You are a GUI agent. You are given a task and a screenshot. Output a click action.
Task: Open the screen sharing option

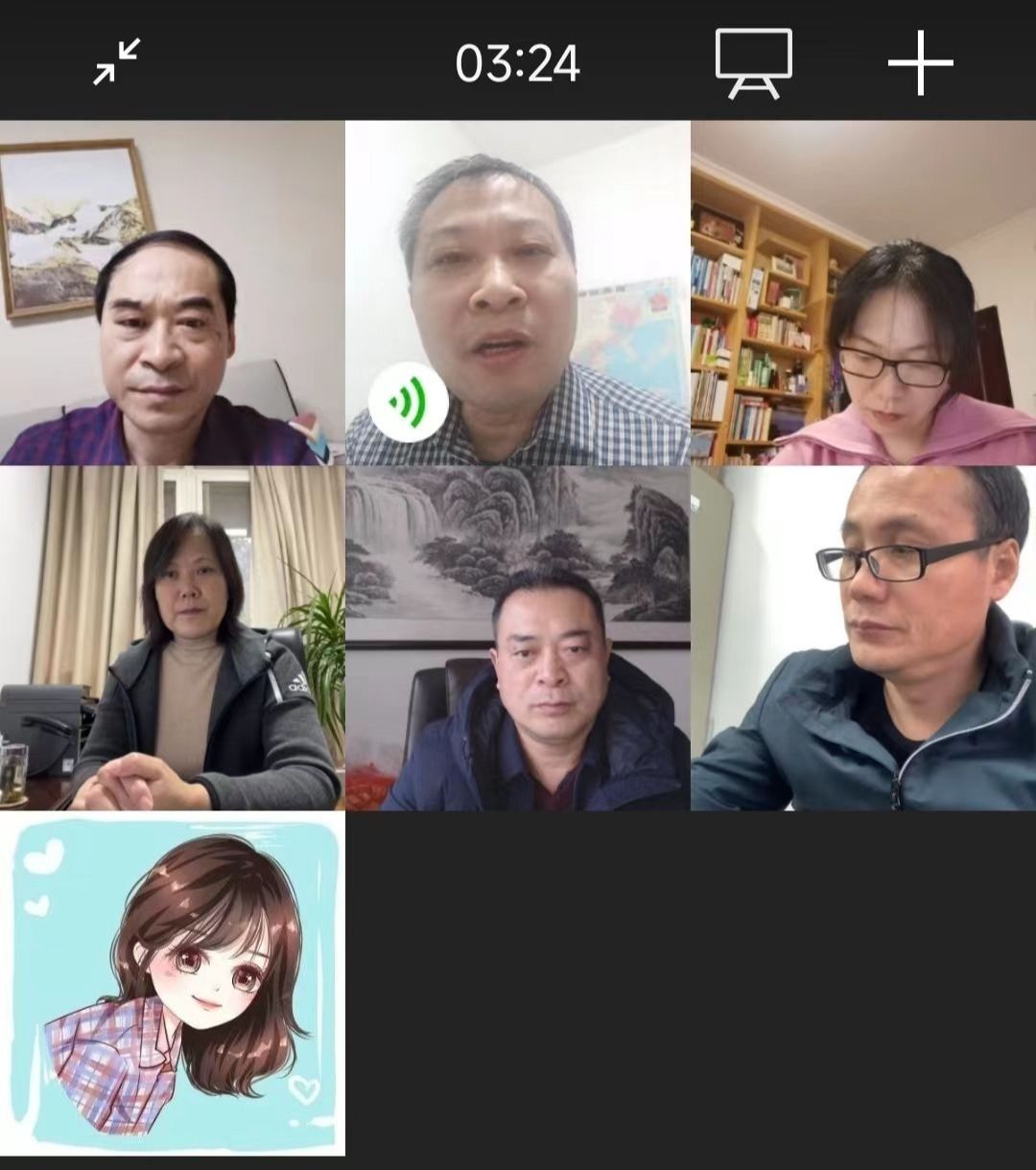pos(754,63)
